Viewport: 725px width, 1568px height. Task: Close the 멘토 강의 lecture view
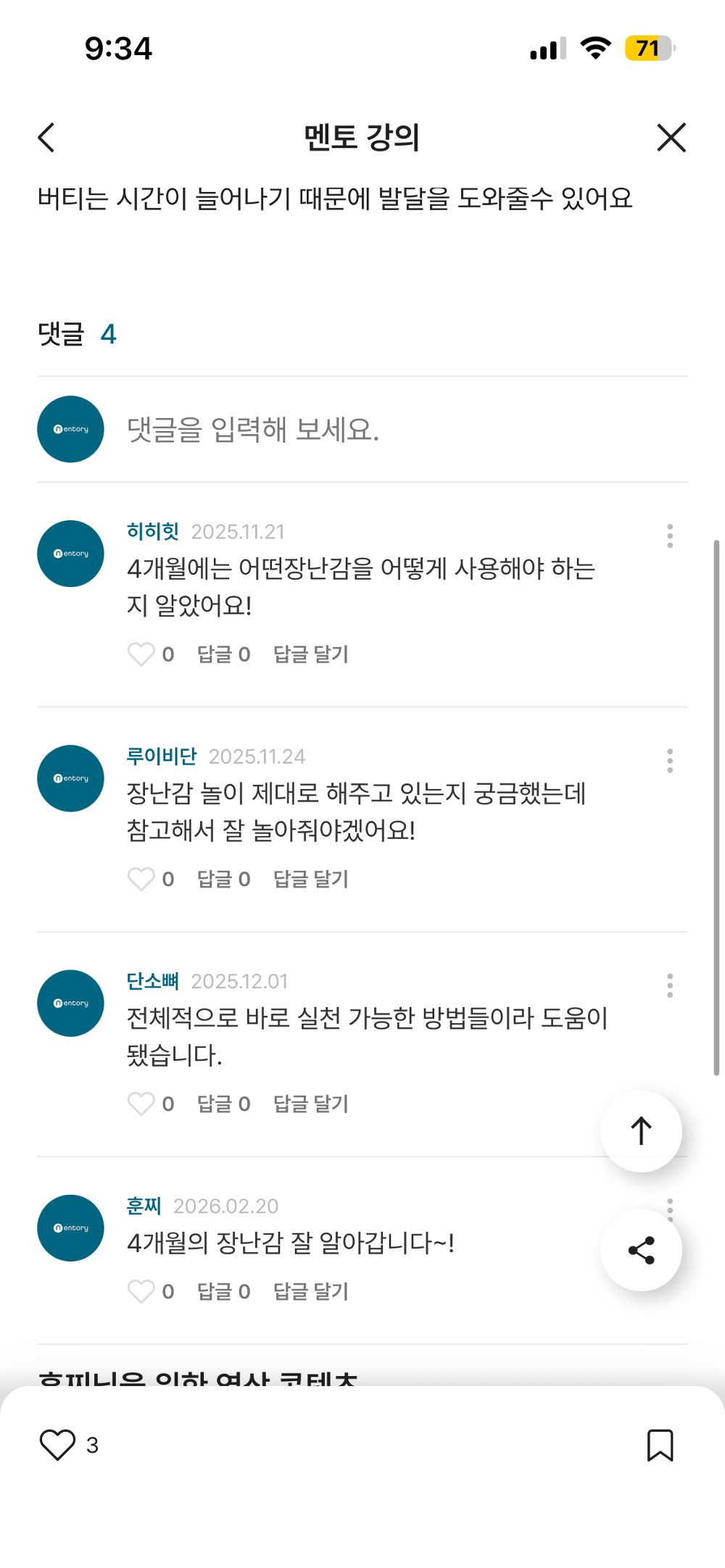point(670,138)
